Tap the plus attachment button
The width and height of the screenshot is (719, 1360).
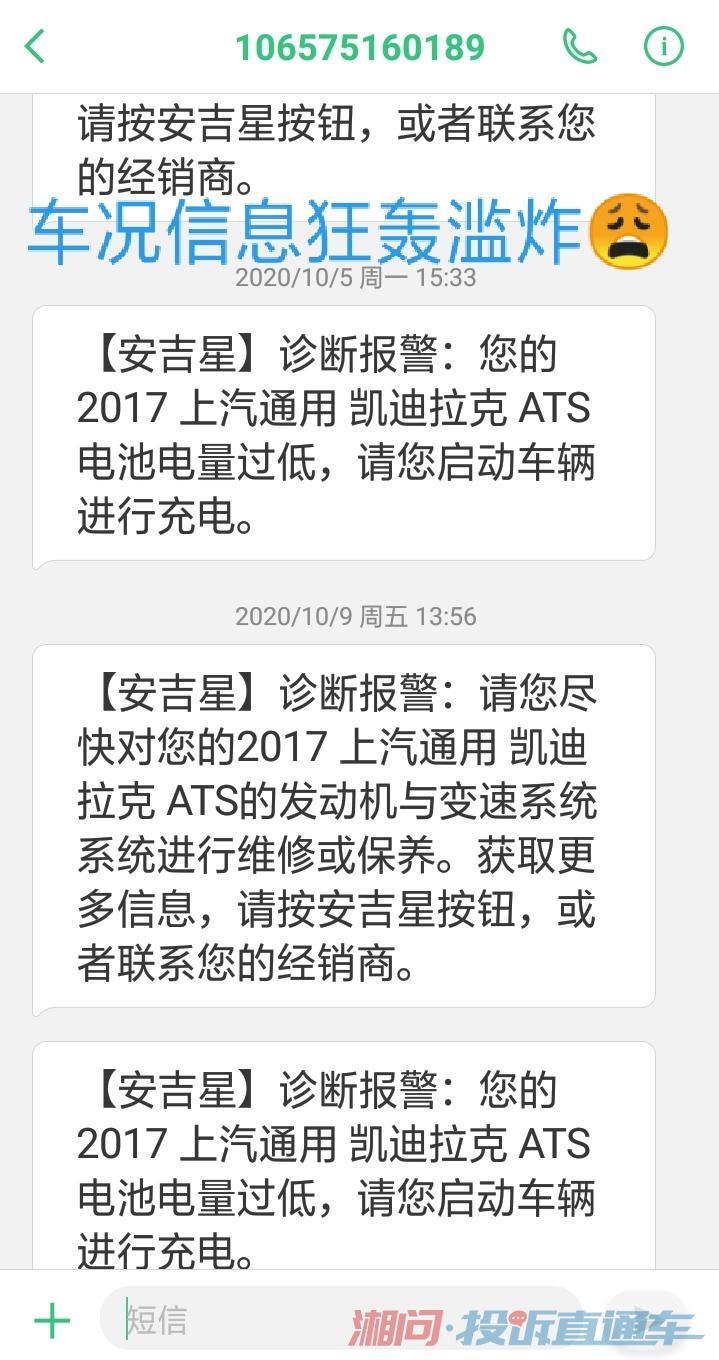52,1321
